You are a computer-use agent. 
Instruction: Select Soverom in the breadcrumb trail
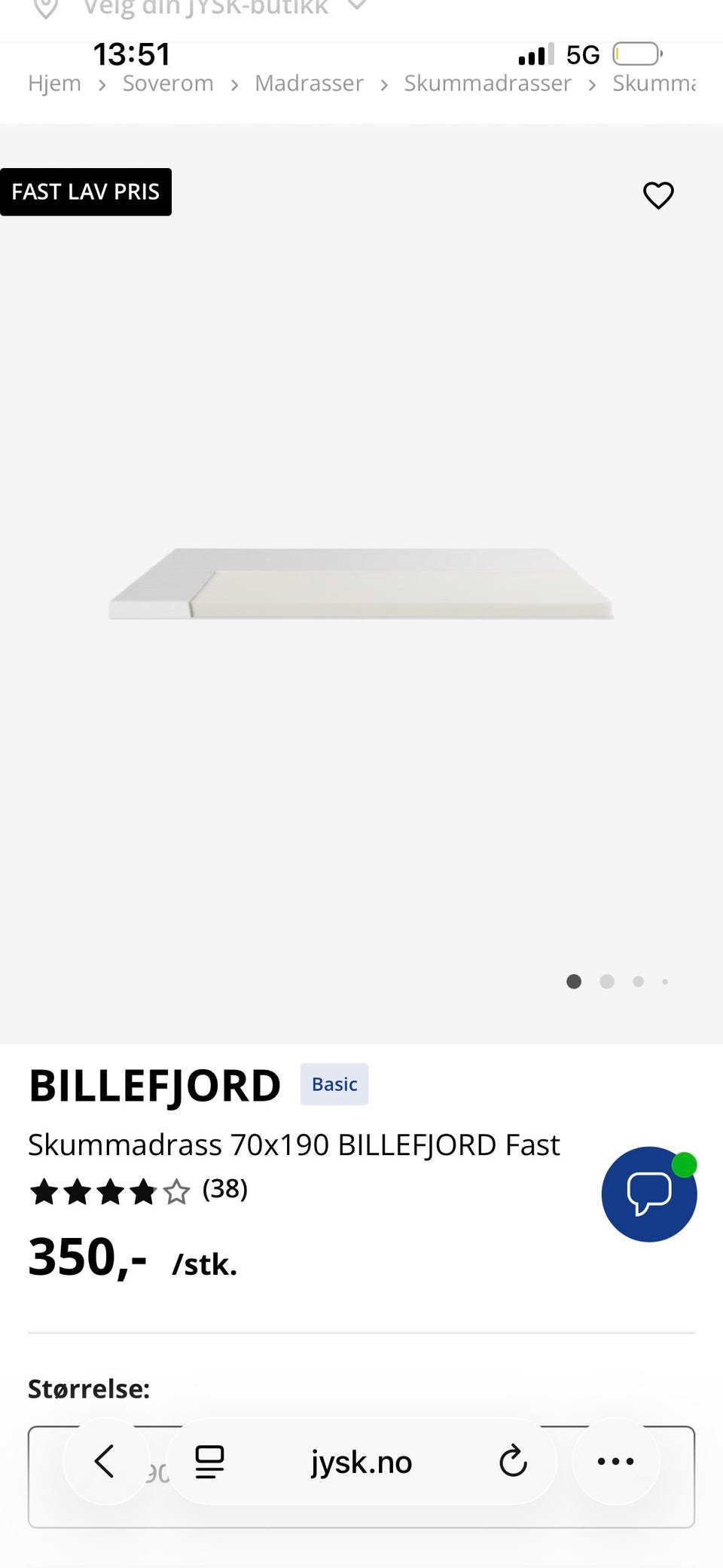168,83
